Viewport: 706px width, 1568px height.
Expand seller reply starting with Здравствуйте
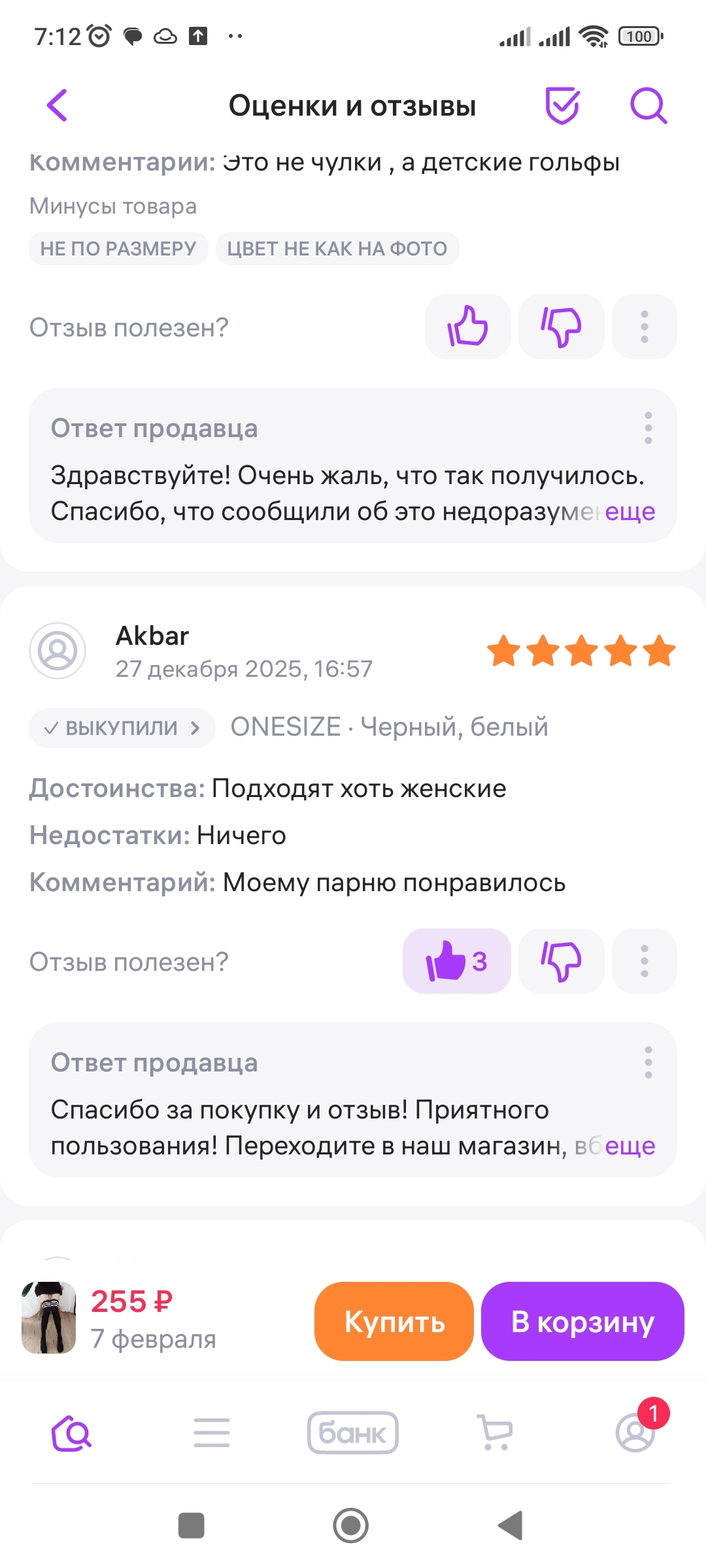pos(630,512)
